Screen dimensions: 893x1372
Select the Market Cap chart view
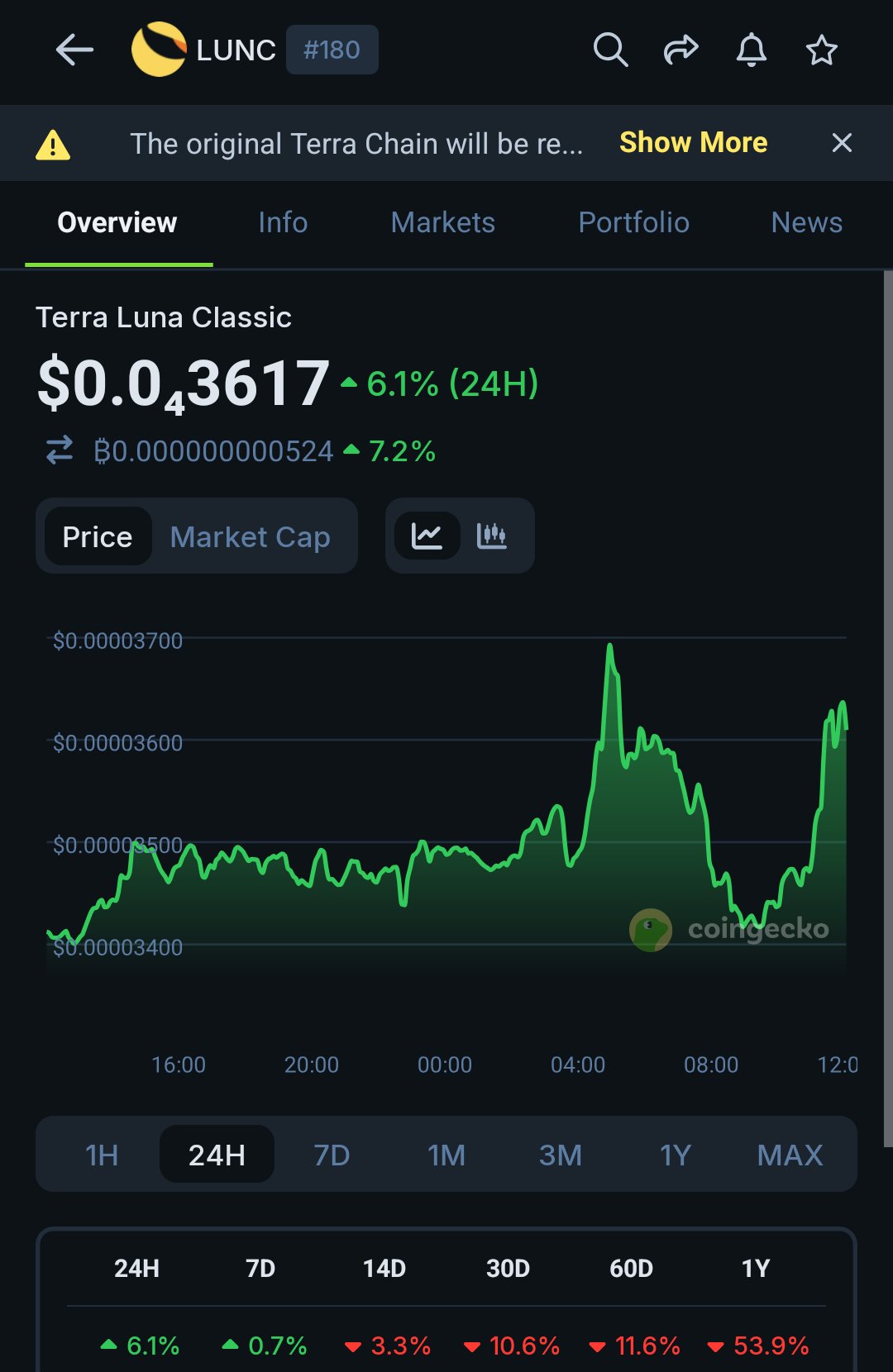pos(250,536)
